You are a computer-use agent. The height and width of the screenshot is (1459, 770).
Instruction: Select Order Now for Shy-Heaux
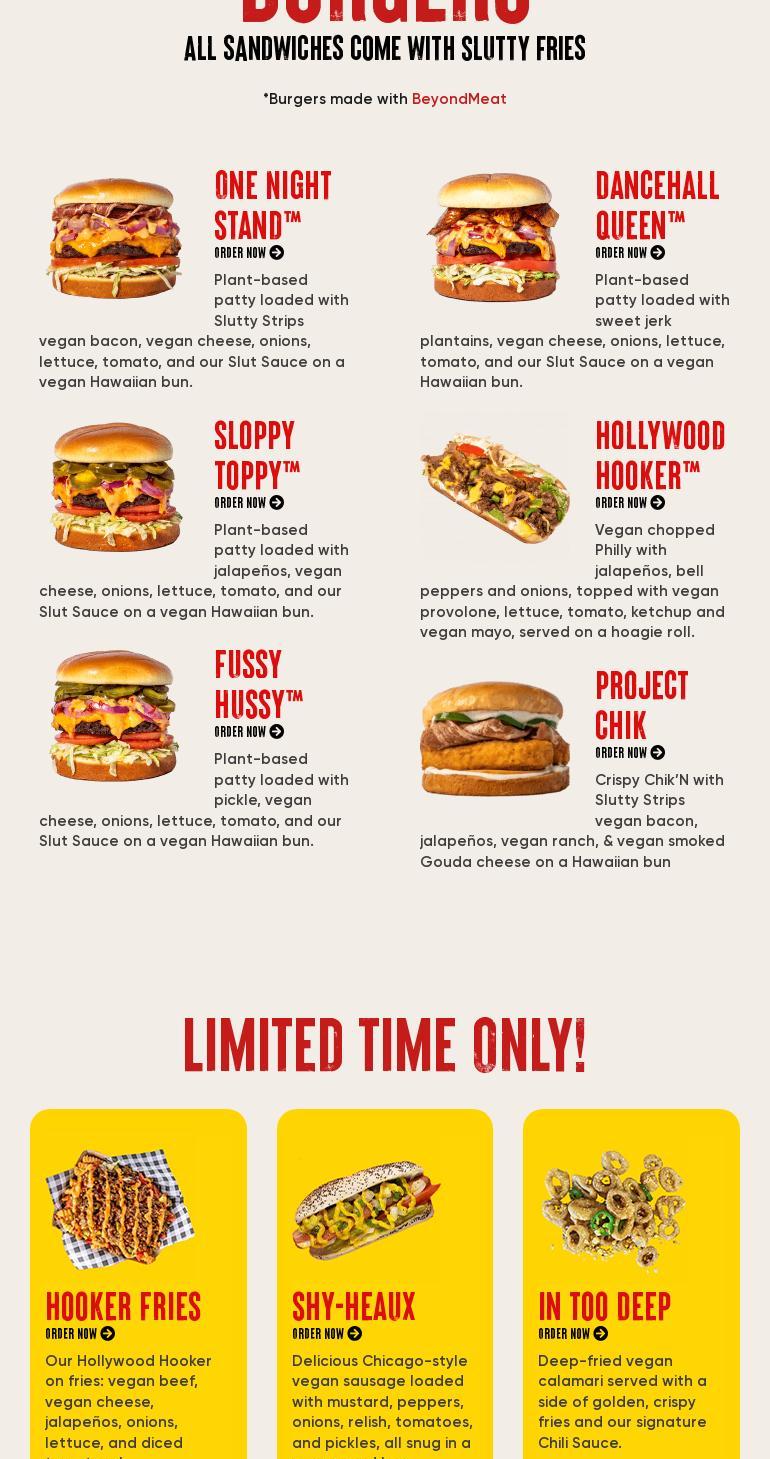[x=327, y=1334]
